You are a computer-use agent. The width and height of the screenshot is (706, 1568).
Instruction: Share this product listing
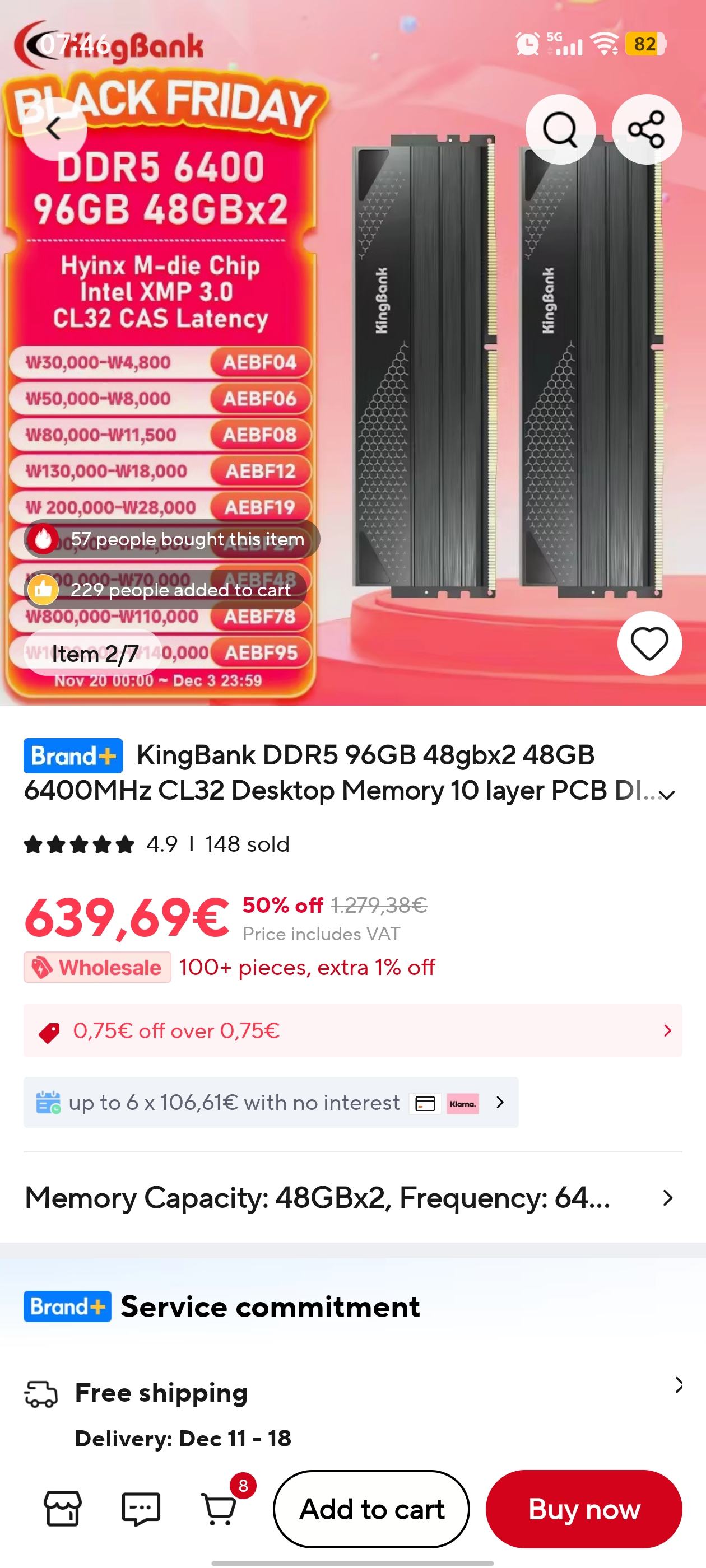pos(646,129)
